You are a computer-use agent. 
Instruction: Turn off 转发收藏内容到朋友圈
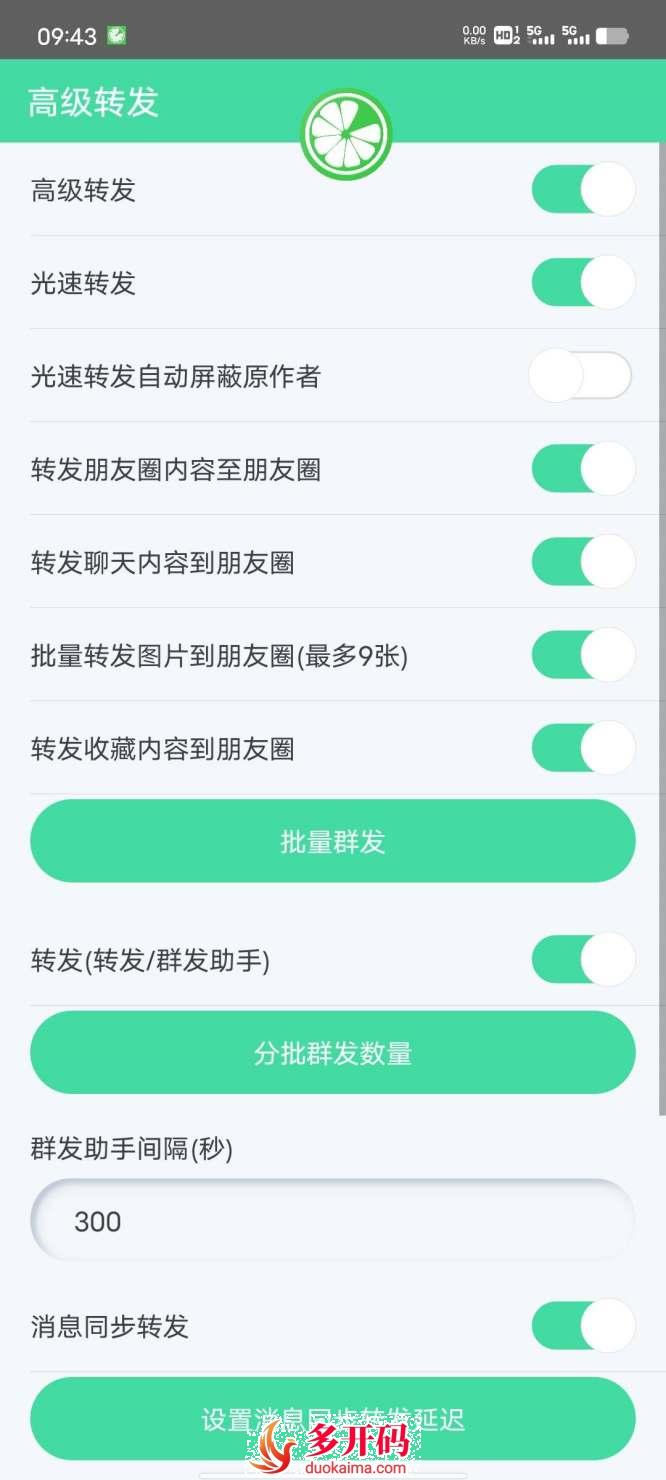(582, 749)
